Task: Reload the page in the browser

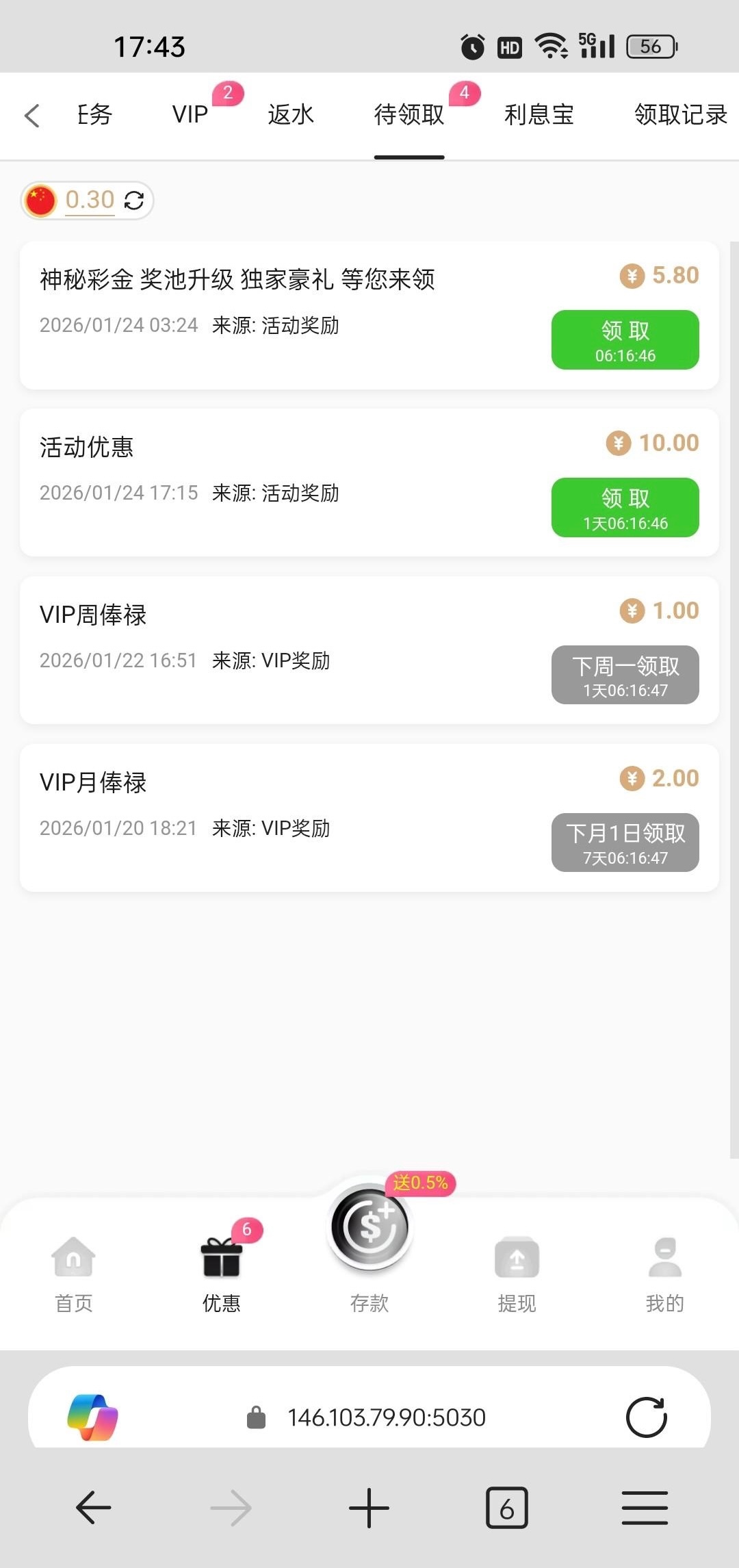Action: tap(646, 1417)
